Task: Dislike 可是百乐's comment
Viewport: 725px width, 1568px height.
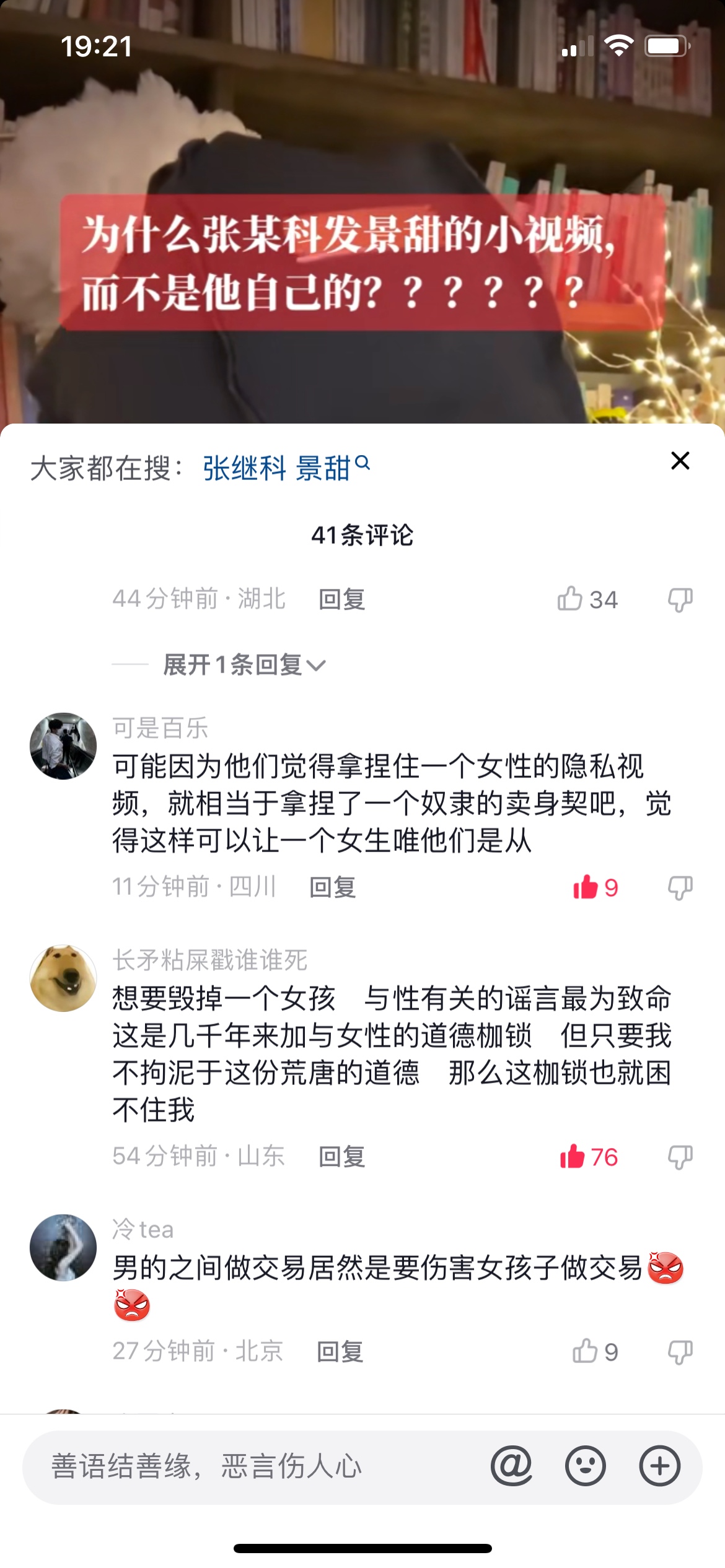Action: [x=680, y=887]
